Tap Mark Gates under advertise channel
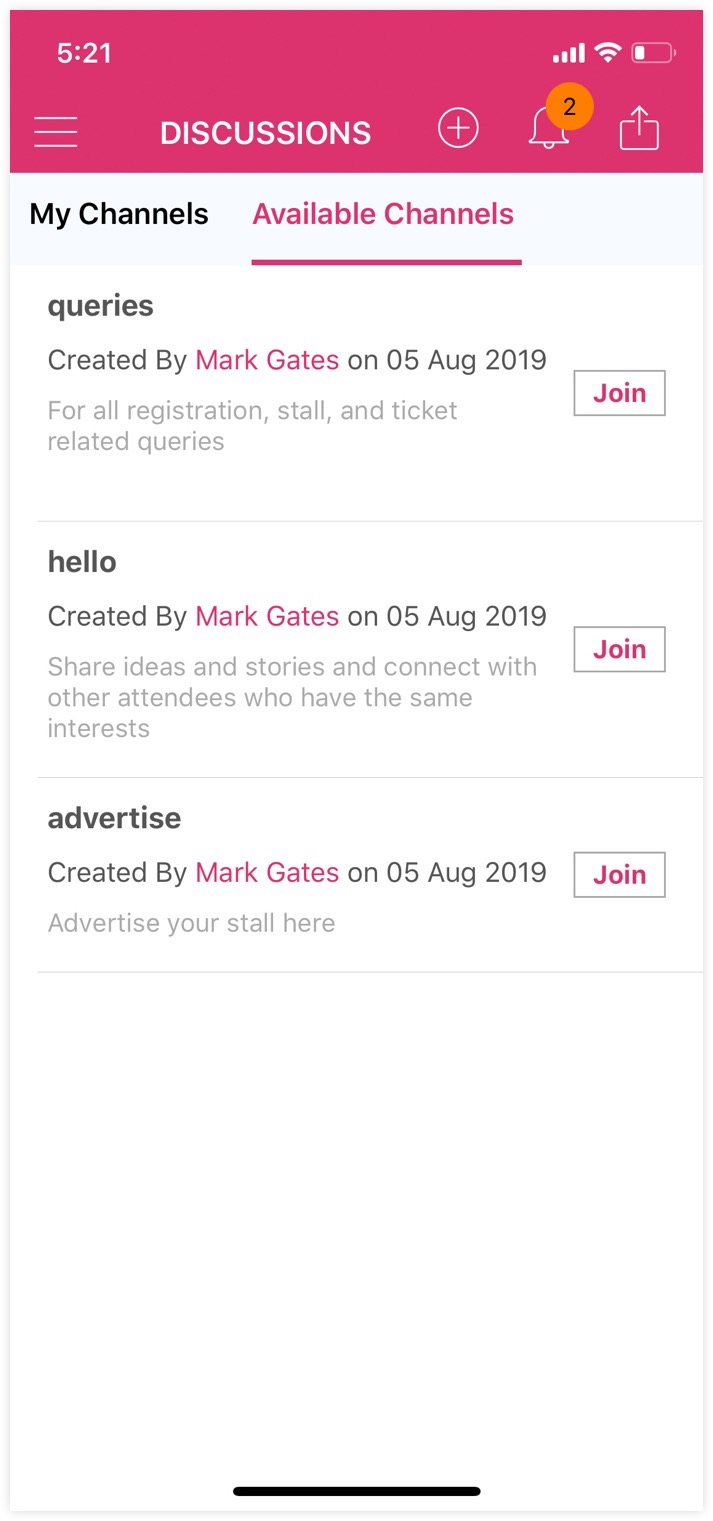The height and width of the screenshot is (1521, 713). pyautogui.click(x=267, y=872)
